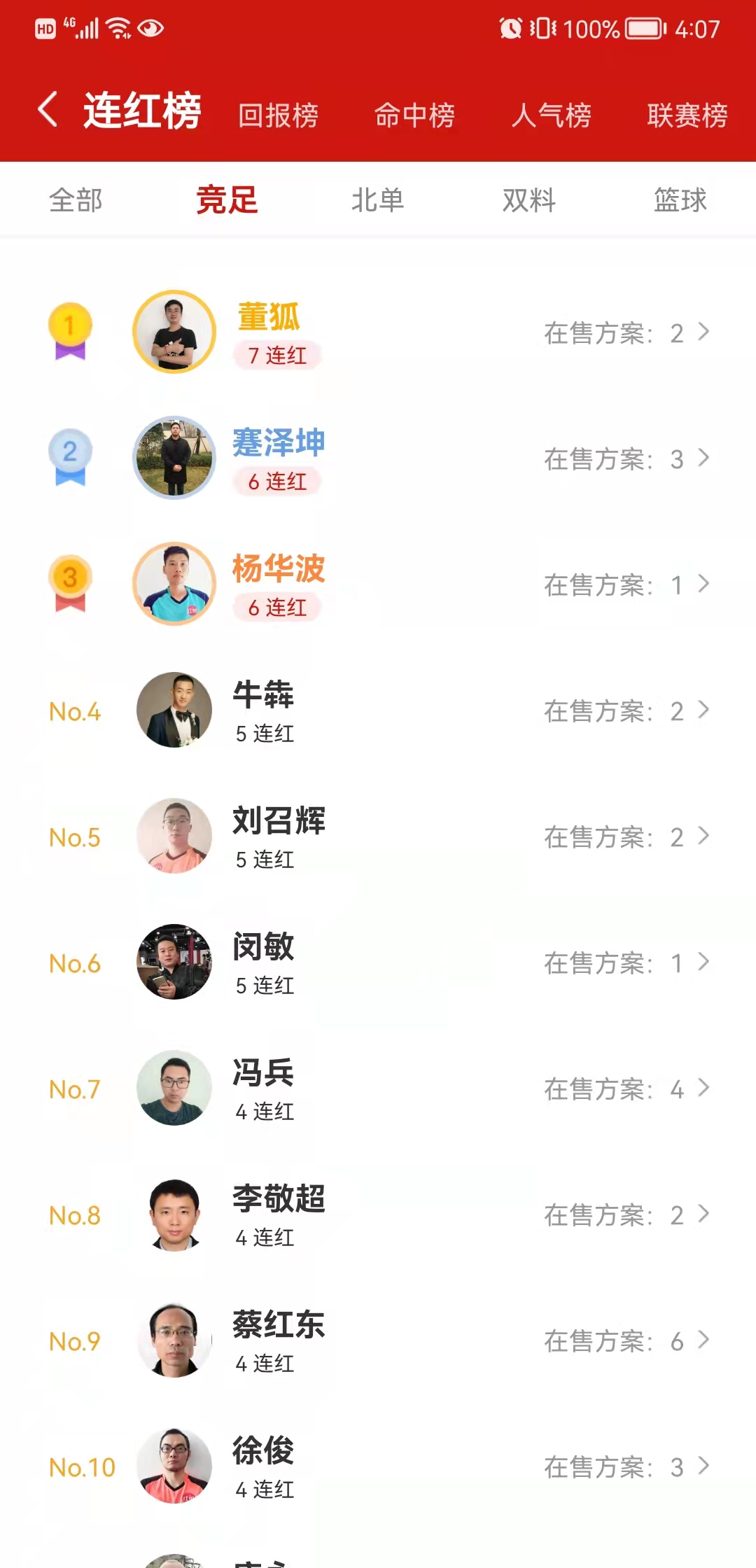Switch to the 回报榜 tab
This screenshot has width=756, height=1568.
[x=278, y=115]
